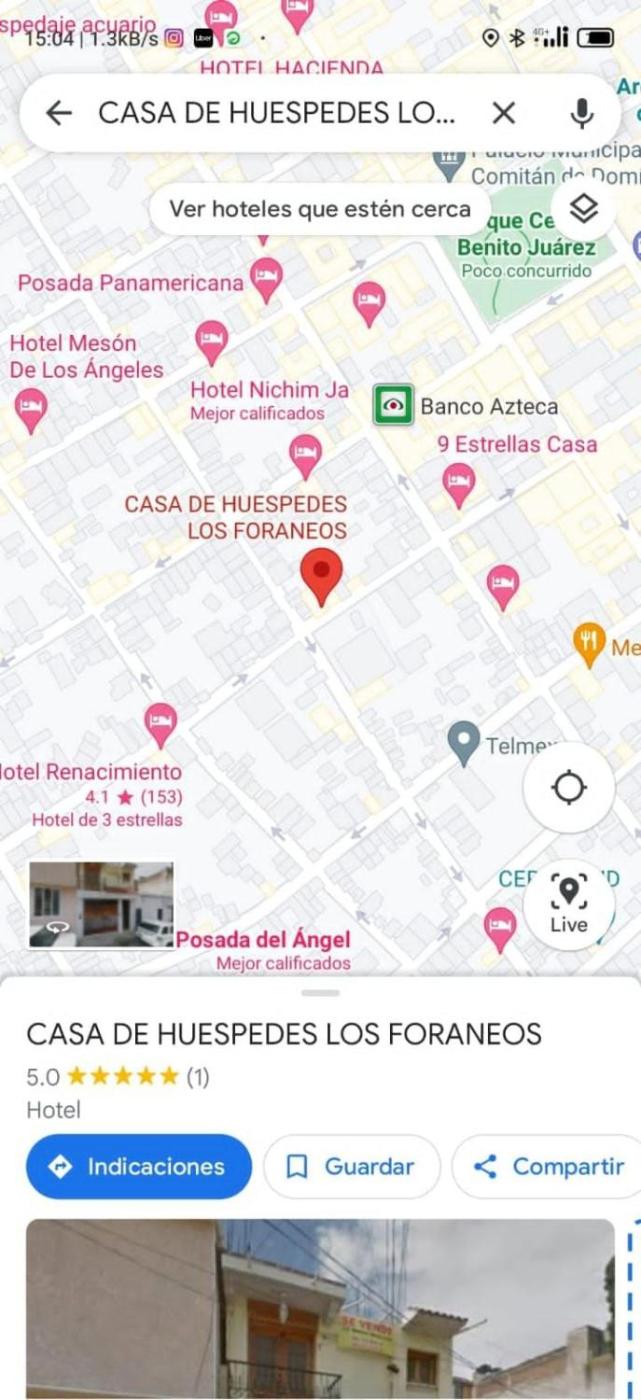Center the map on my location
Viewport: 641px width, 1400px height.
pyautogui.click(x=569, y=788)
